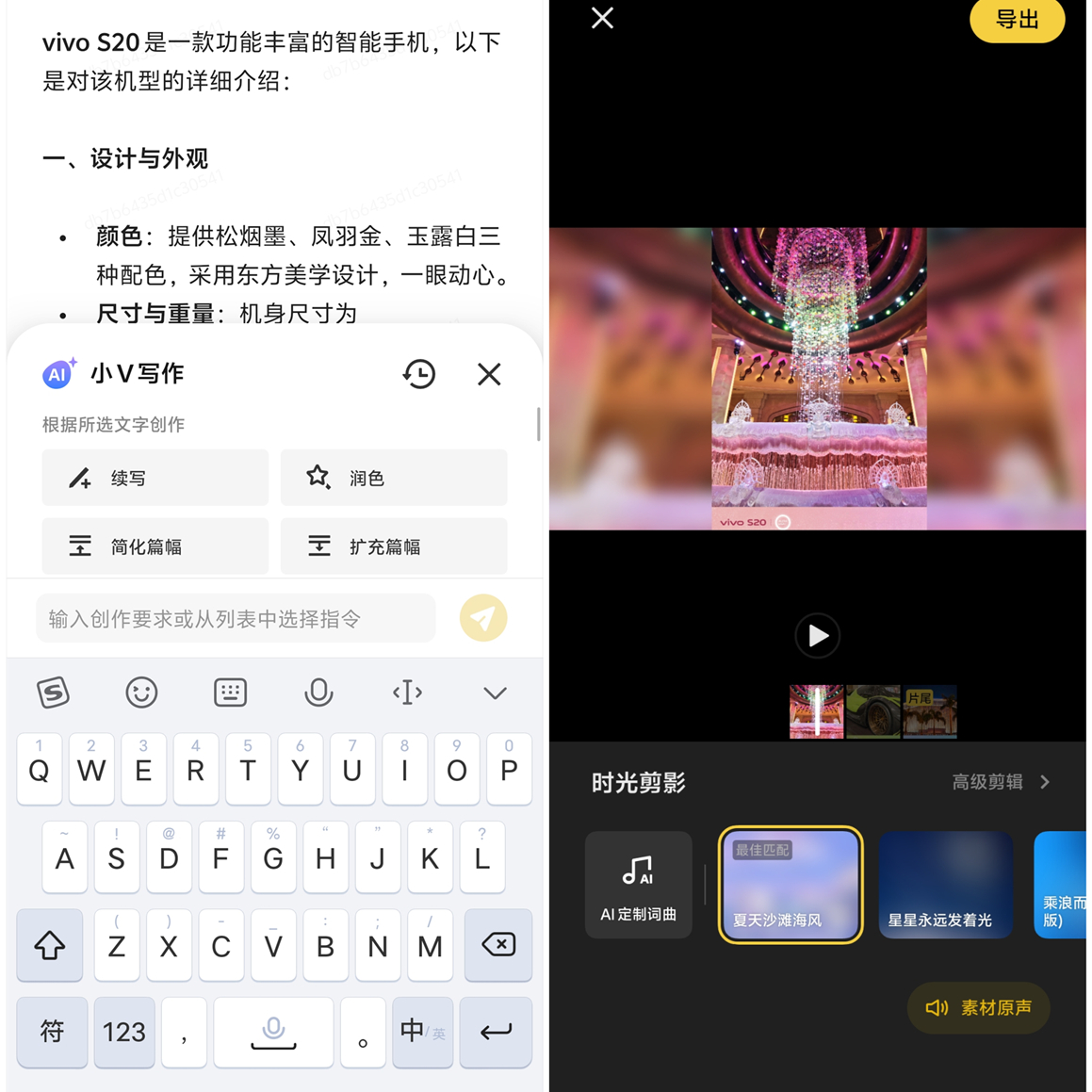Choose the 星星永远发着光 template

click(945, 885)
